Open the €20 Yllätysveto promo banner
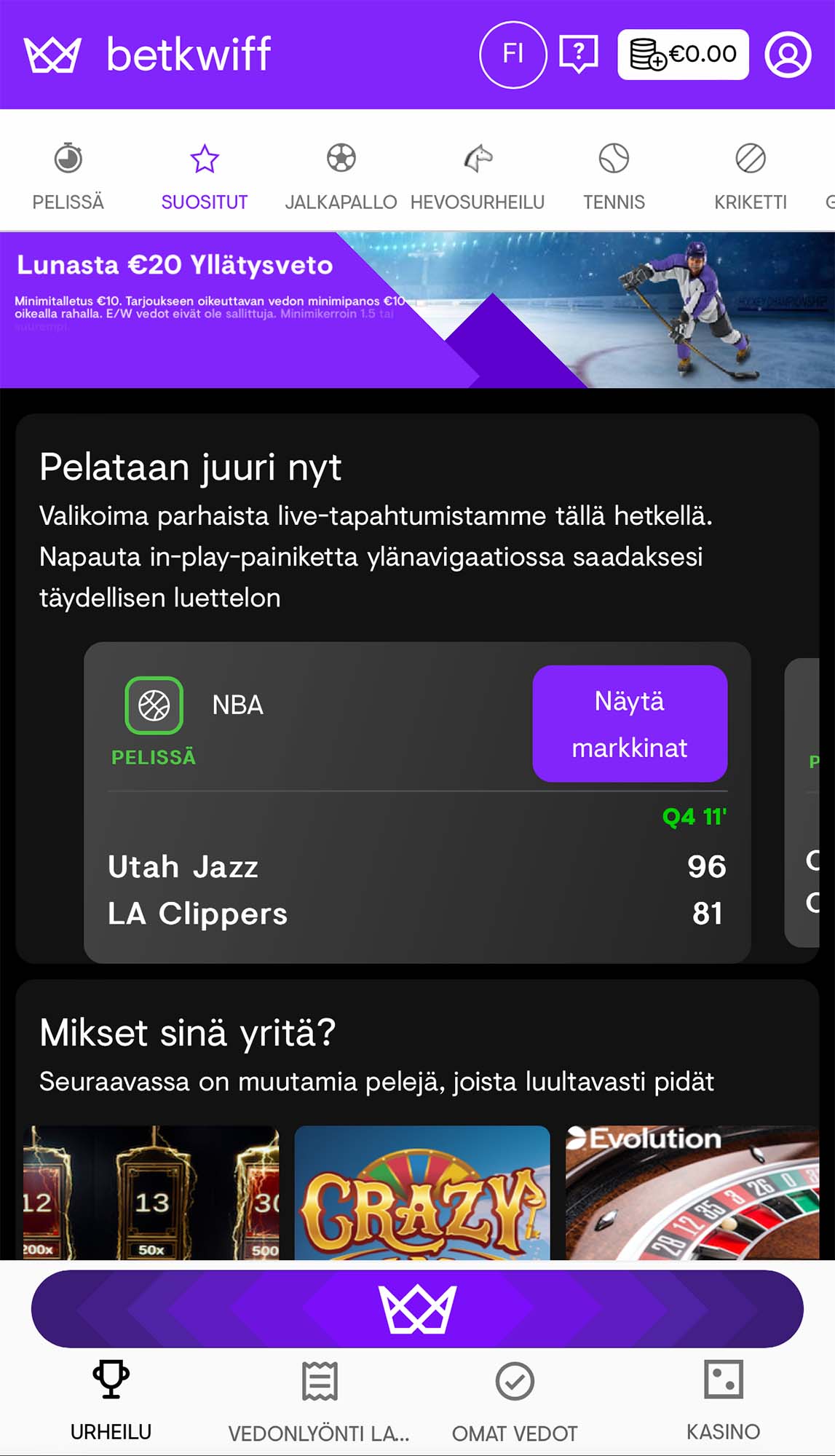Viewport: 835px width, 1456px height. pos(417,309)
